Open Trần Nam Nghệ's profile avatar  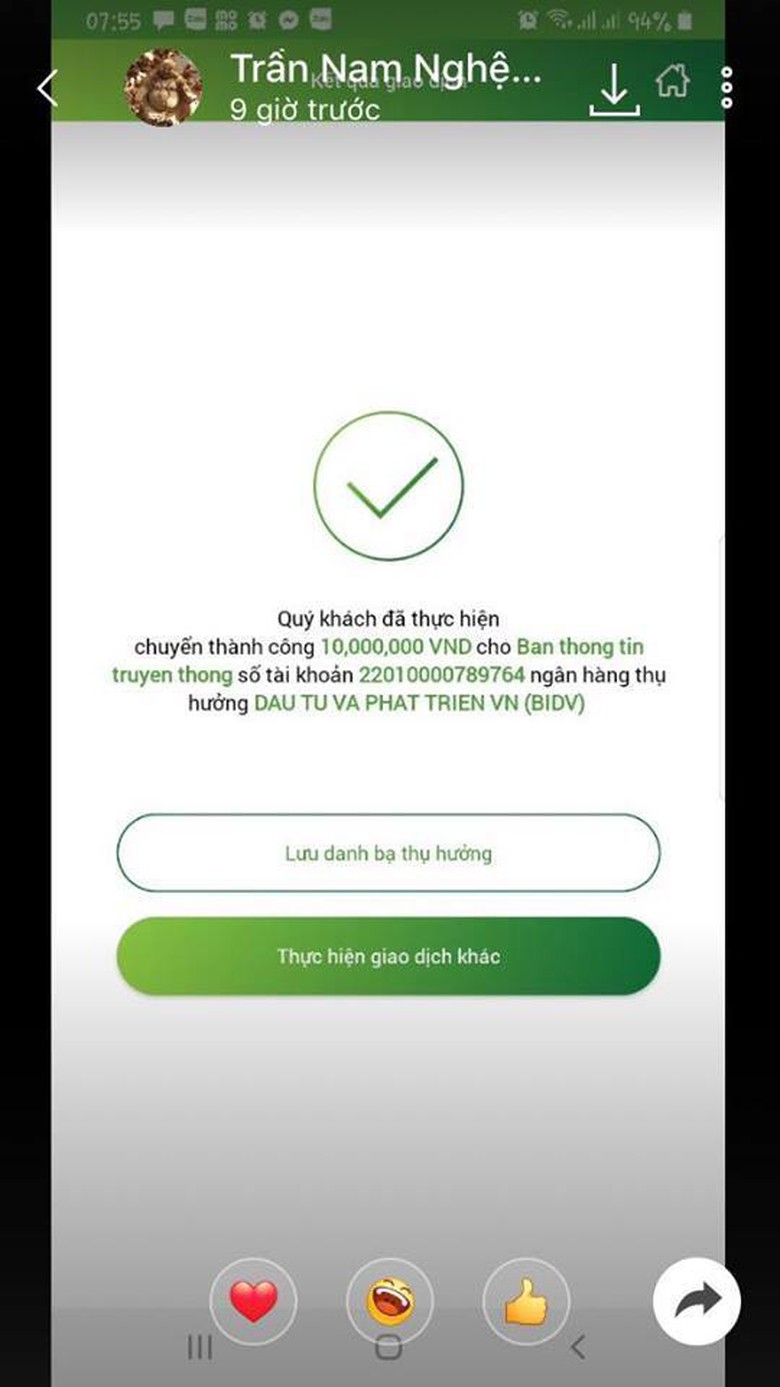(163, 88)
